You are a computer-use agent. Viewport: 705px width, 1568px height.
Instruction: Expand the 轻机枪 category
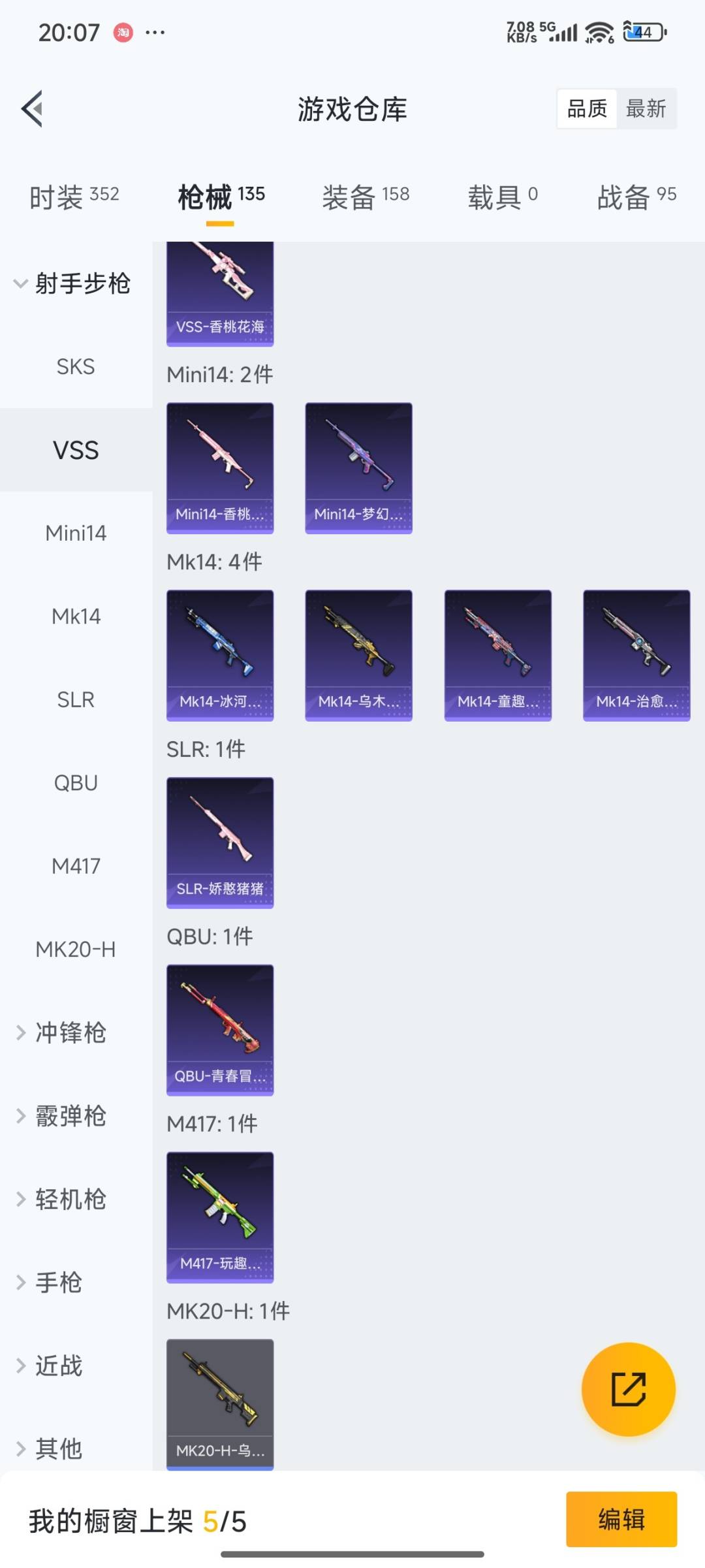[69, 1199]
